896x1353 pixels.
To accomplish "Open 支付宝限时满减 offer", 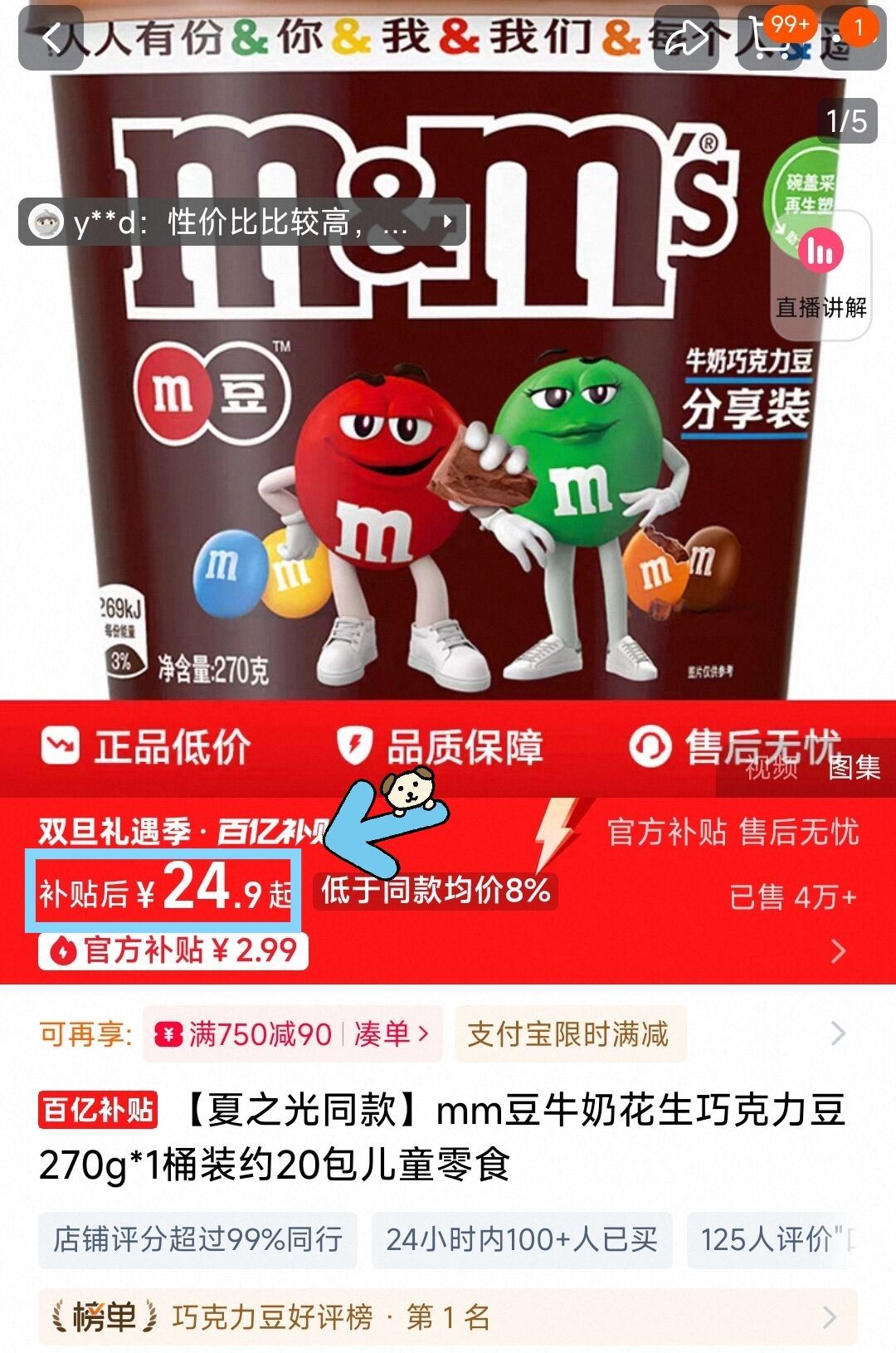I will pos(569,1034).
